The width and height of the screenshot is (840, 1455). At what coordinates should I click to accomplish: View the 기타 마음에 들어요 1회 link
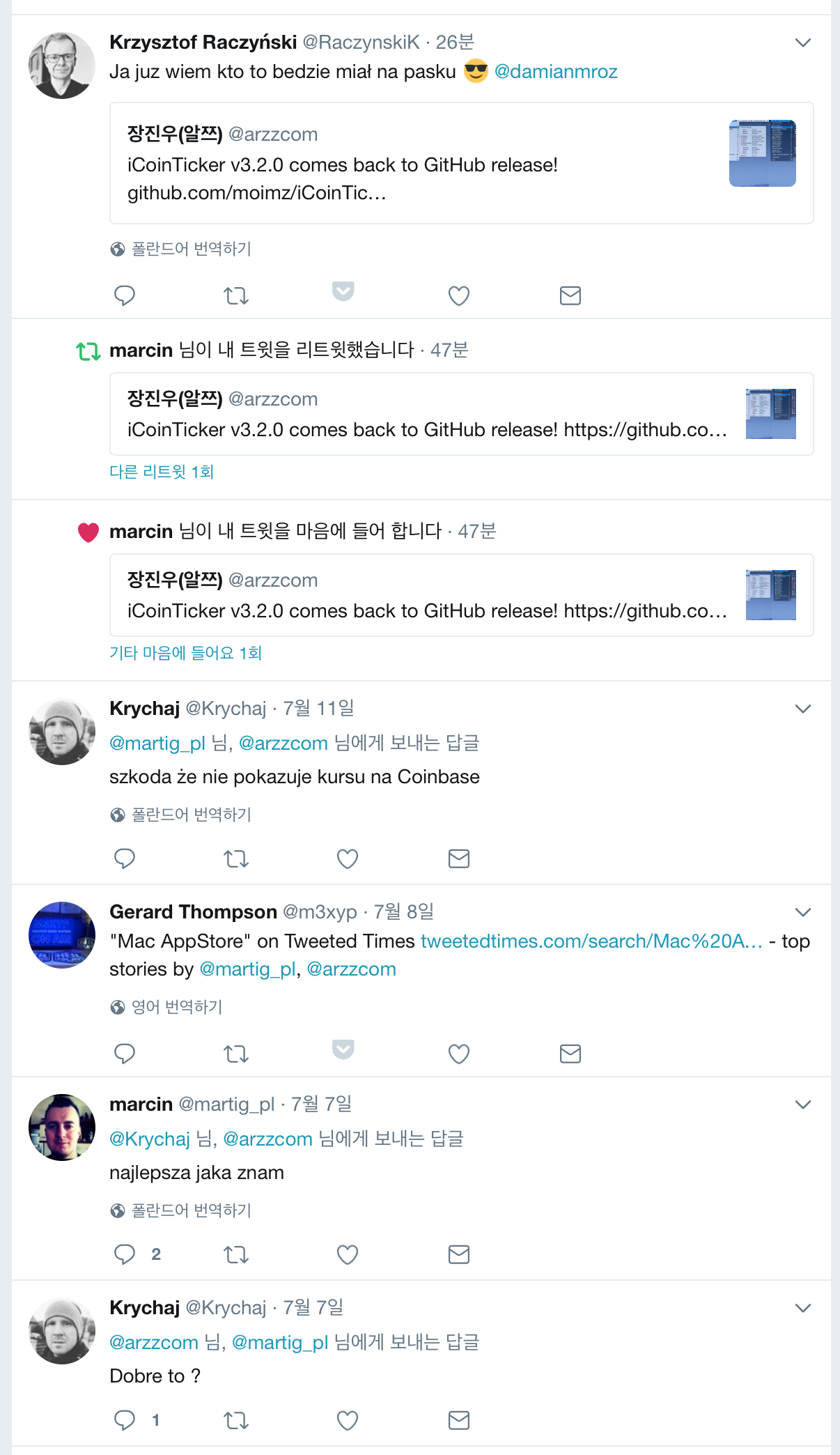pyautogui.click(x=185, y=653)
